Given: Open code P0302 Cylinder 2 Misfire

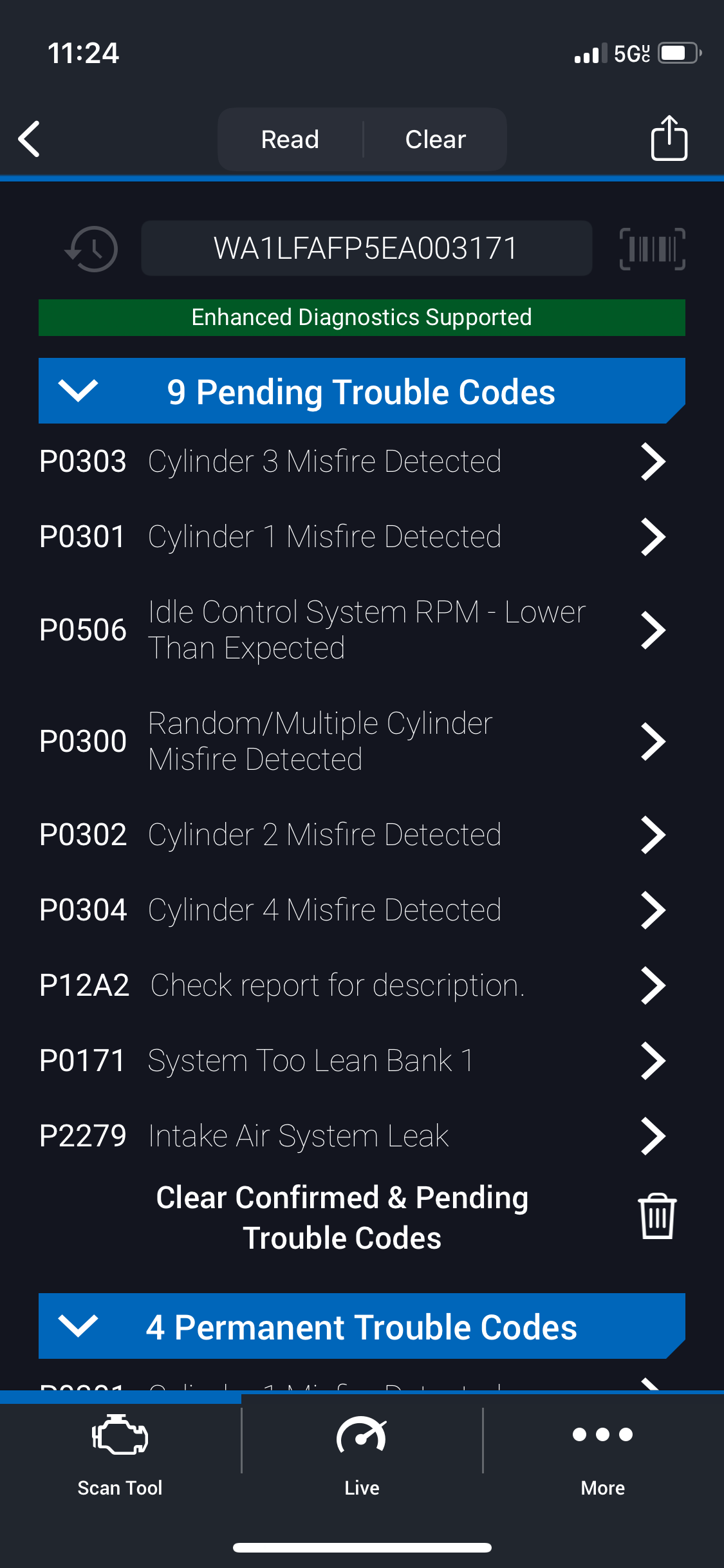Looking at the screenshot, I should pos(353,835).
